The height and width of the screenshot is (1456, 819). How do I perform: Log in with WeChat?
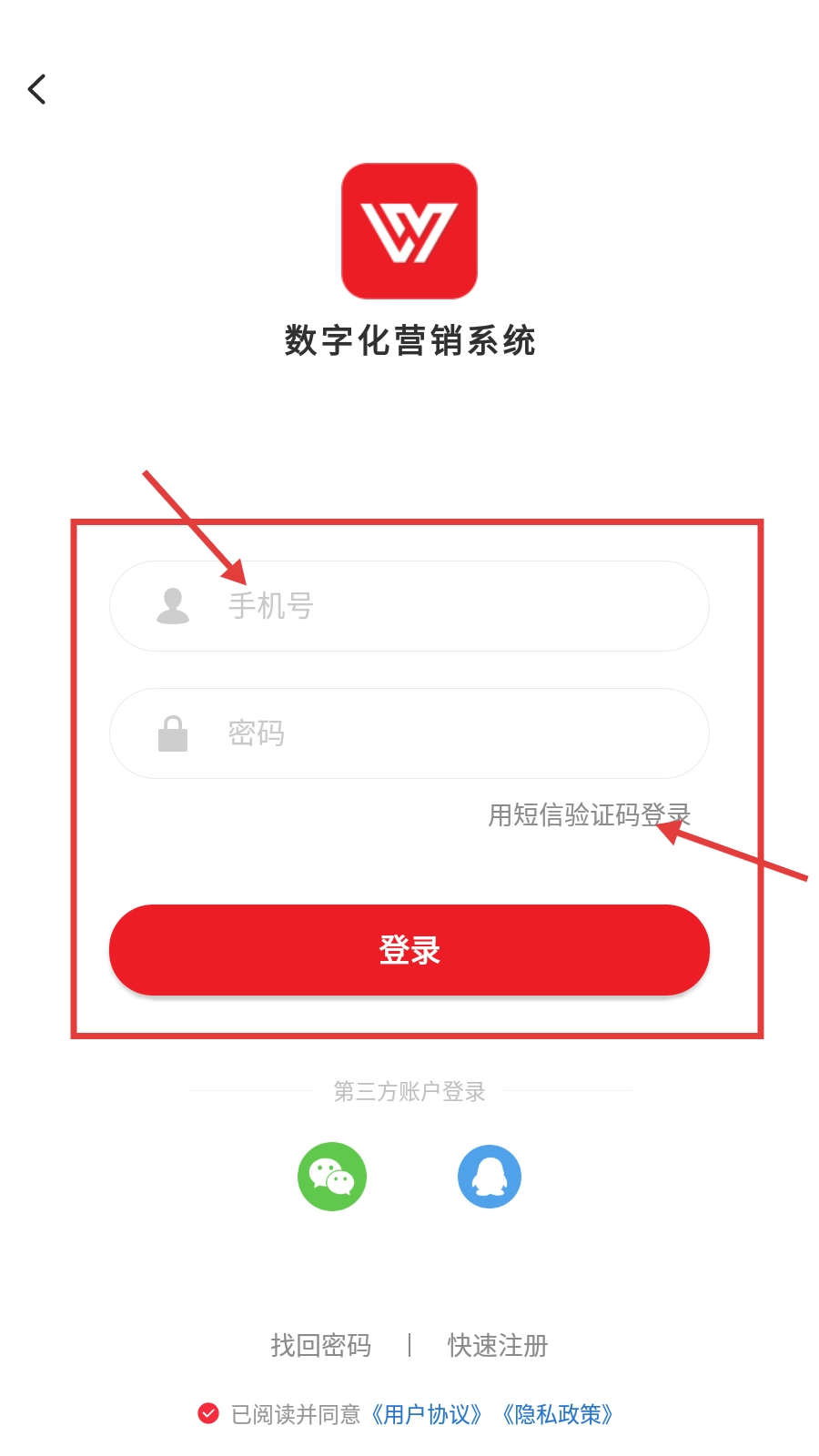click(332, 1177)
